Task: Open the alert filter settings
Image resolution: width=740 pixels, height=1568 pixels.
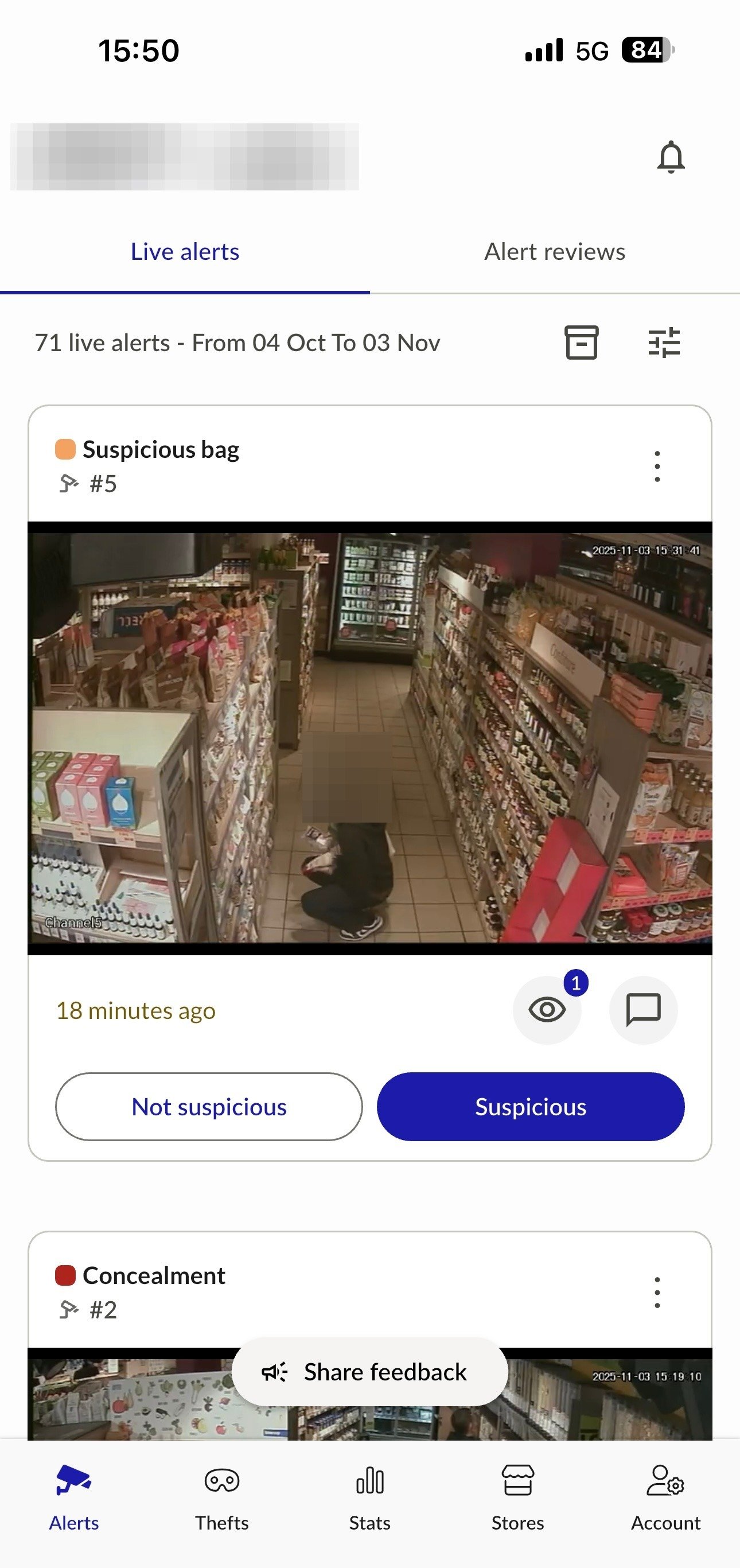Action: coord(664,343)
